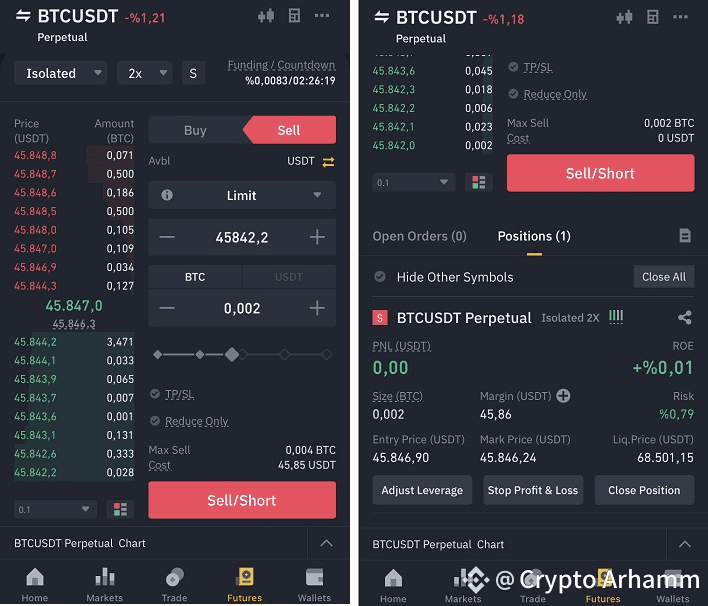Switch to the Buy side
The image size is (708, 606).
[x=196, y=130]
